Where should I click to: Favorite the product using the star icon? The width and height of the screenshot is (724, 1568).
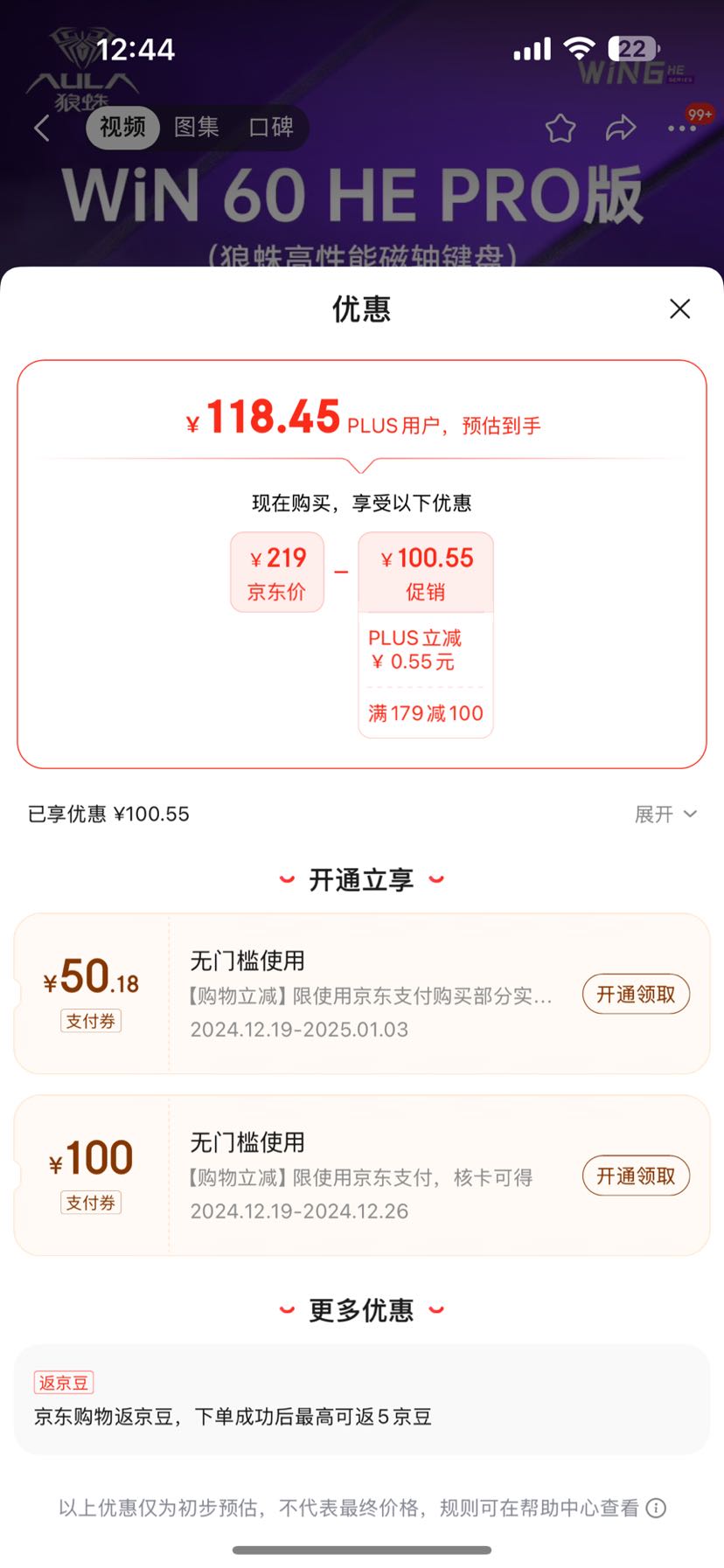[x=560, y=128]
